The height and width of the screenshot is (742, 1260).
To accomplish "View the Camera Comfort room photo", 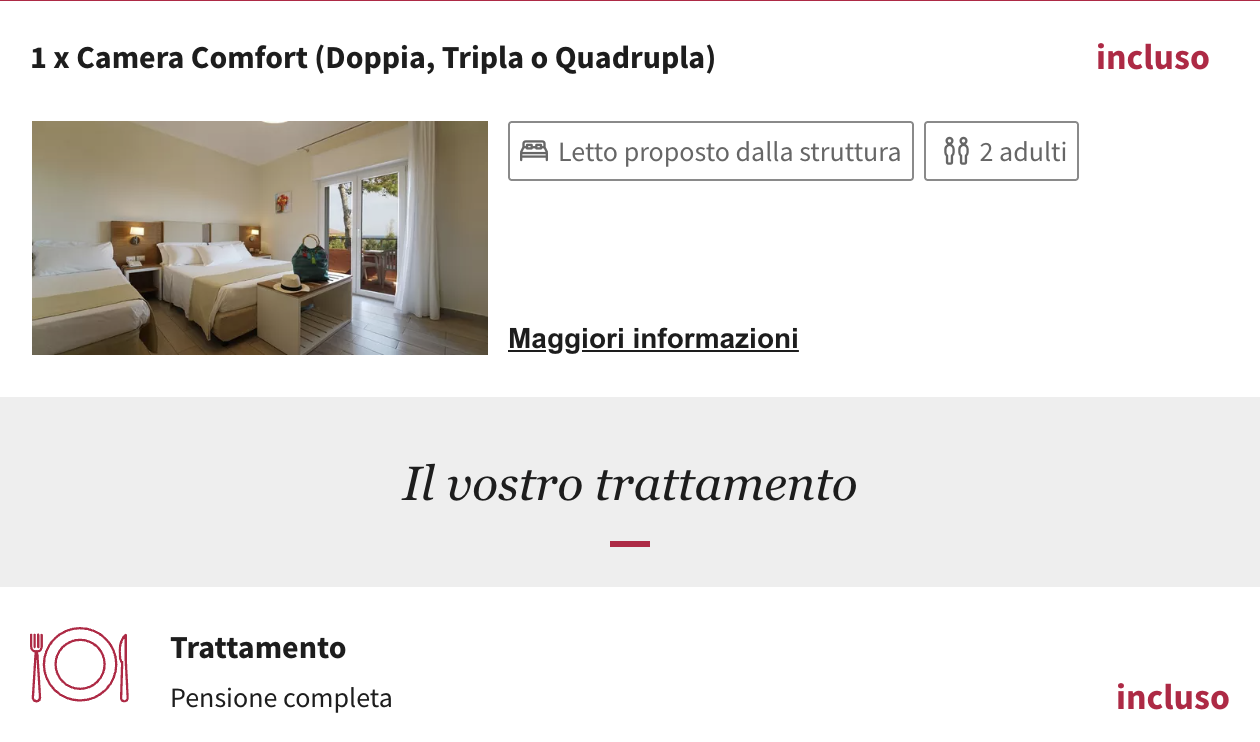I will click(259, 238).
